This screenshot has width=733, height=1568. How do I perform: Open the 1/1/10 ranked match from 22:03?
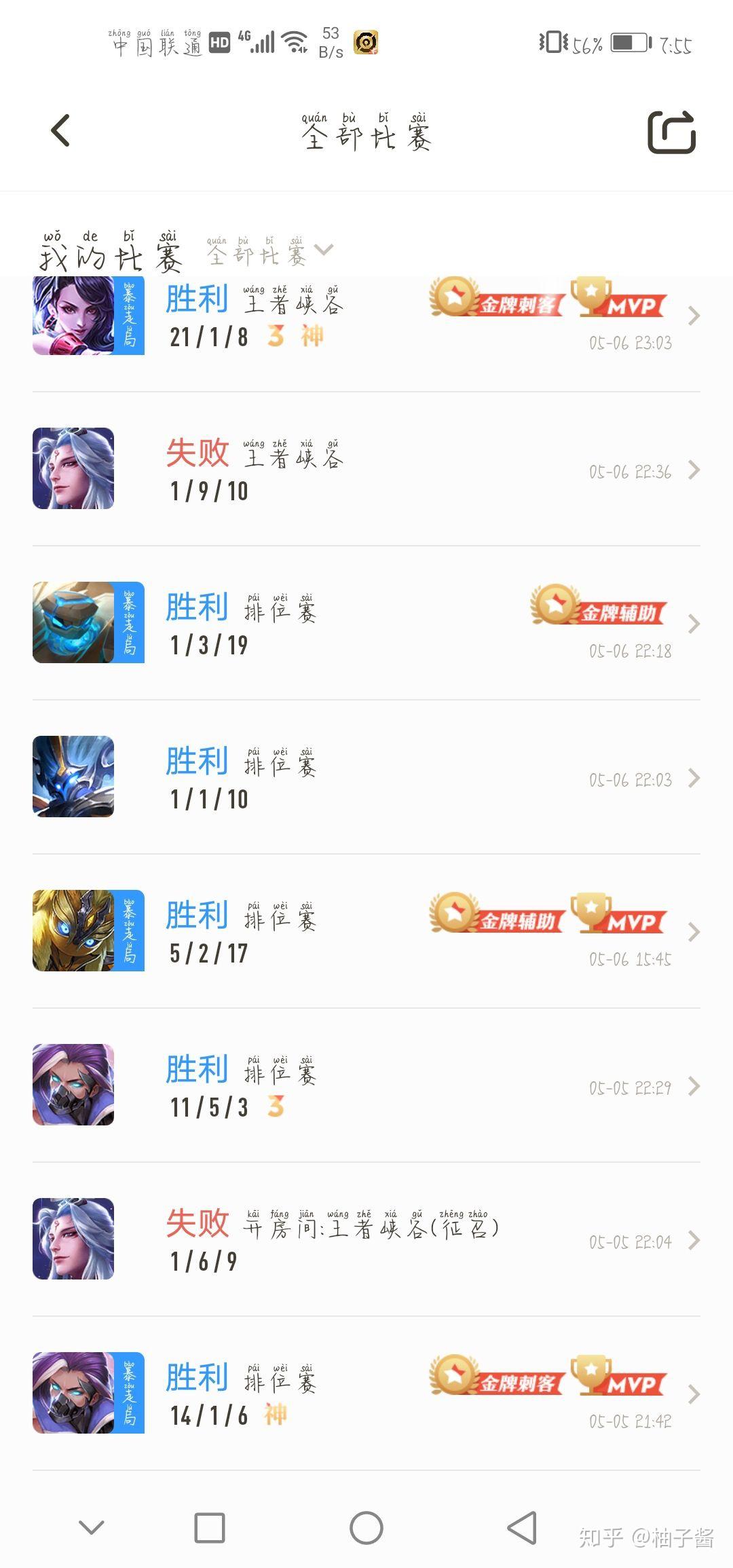click(x=366, y=777)
